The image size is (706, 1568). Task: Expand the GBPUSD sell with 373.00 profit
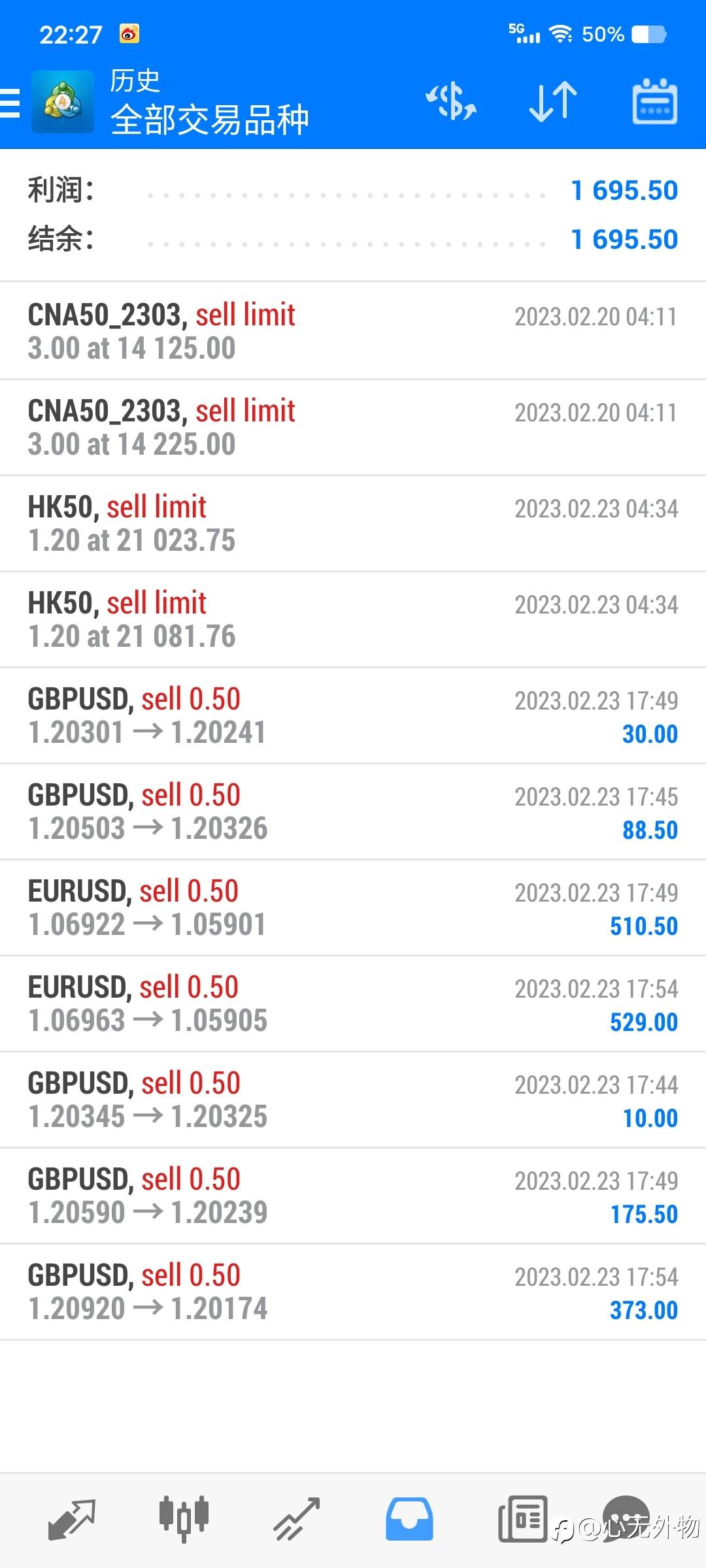coord(353,1292)
